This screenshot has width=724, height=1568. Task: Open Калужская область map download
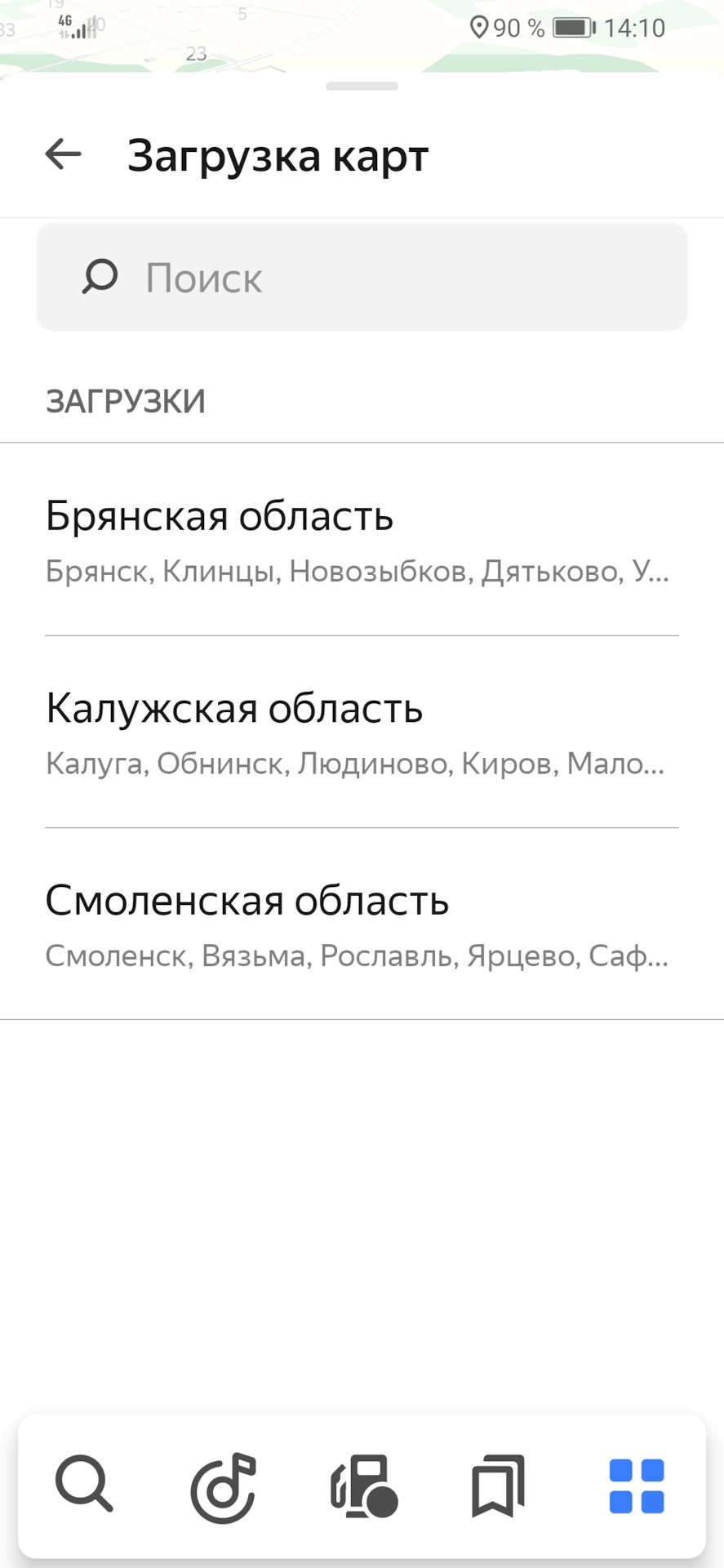click(x=362, y=733)
